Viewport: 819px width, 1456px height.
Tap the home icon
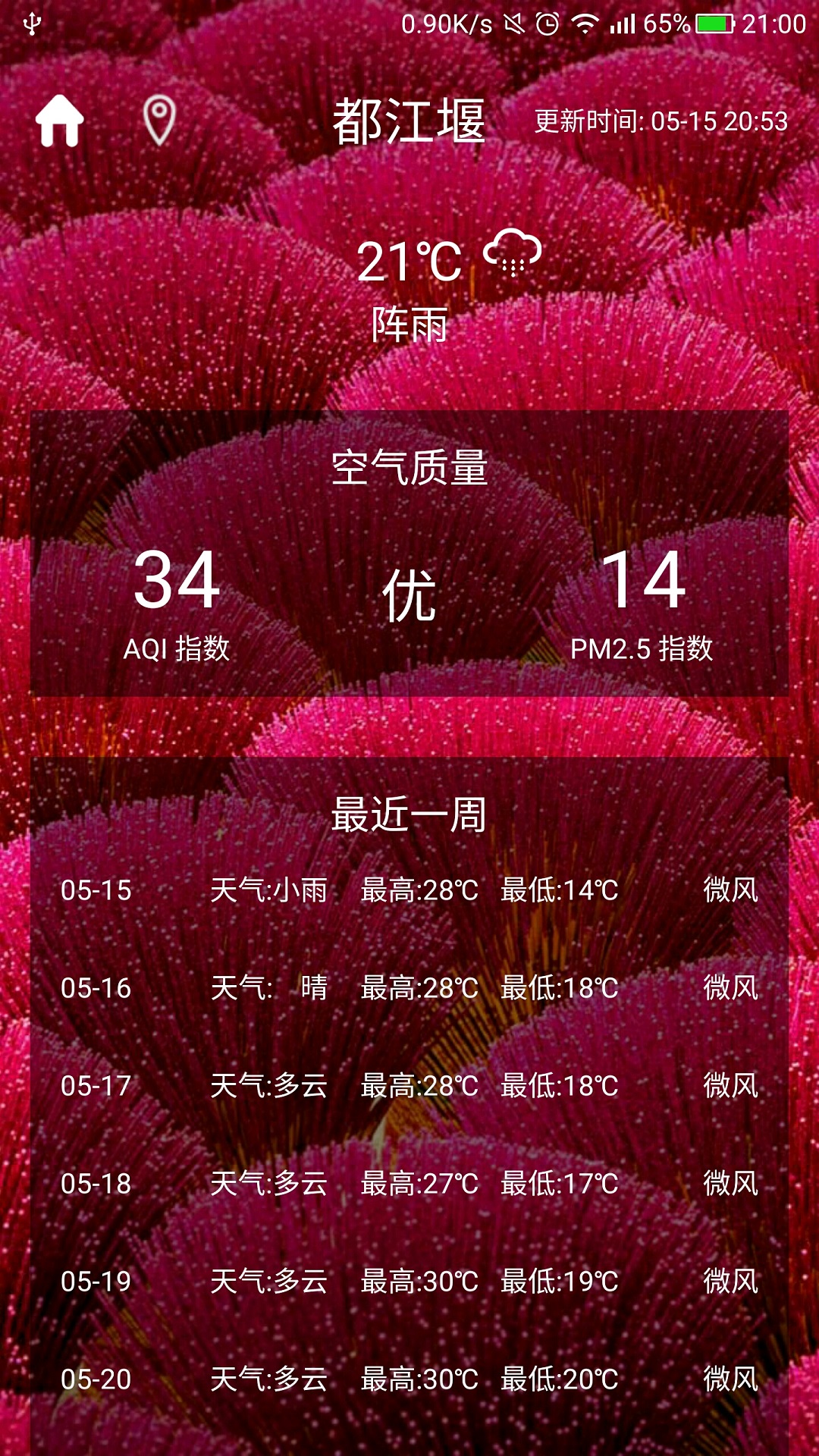(x=59, y=121)
